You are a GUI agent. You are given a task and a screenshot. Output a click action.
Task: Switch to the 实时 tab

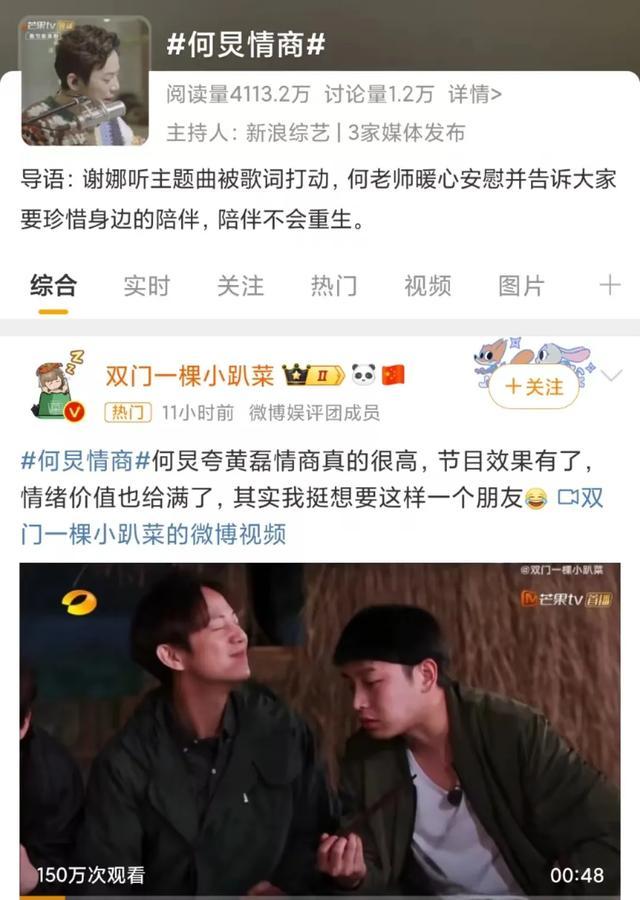pos(146,285)
